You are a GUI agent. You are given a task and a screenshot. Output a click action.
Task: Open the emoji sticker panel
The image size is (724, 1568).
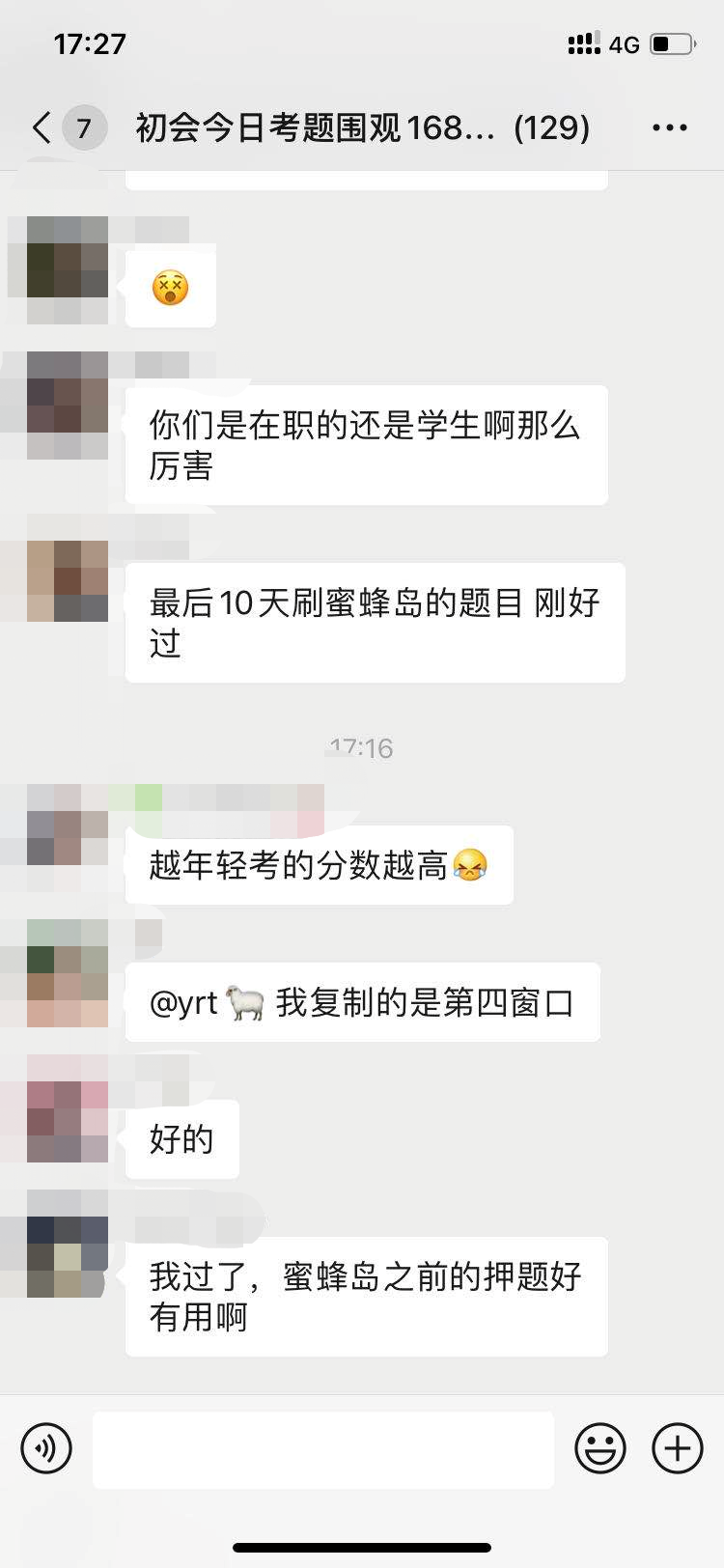click(600, 1448)
